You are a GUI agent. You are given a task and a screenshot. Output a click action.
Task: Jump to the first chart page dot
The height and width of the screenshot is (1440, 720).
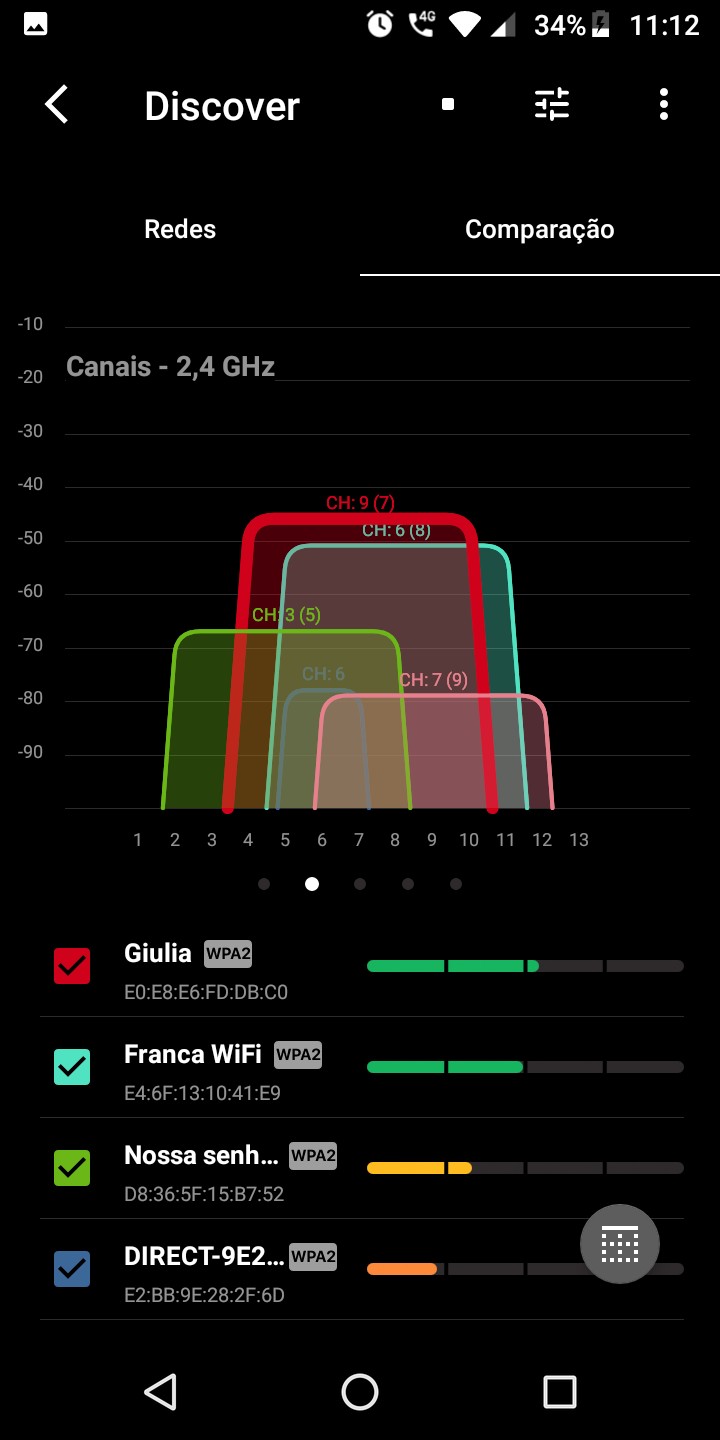(x=264, y=884)
